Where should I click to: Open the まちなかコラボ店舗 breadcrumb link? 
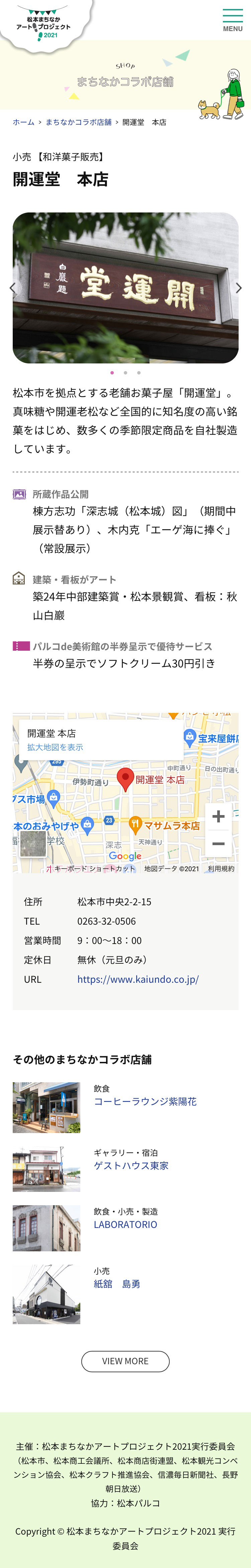(x=78, y=122)
